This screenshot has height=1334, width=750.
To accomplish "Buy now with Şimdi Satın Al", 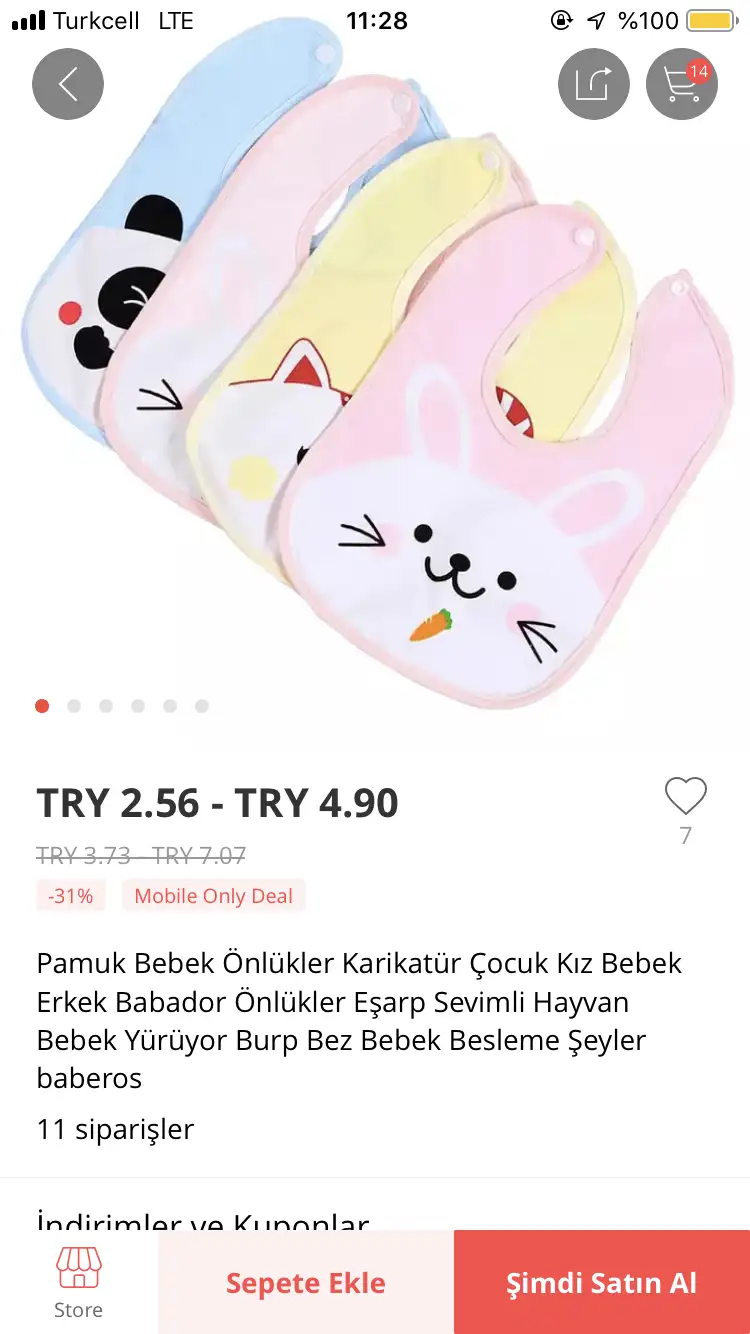I will point(602,1282).
